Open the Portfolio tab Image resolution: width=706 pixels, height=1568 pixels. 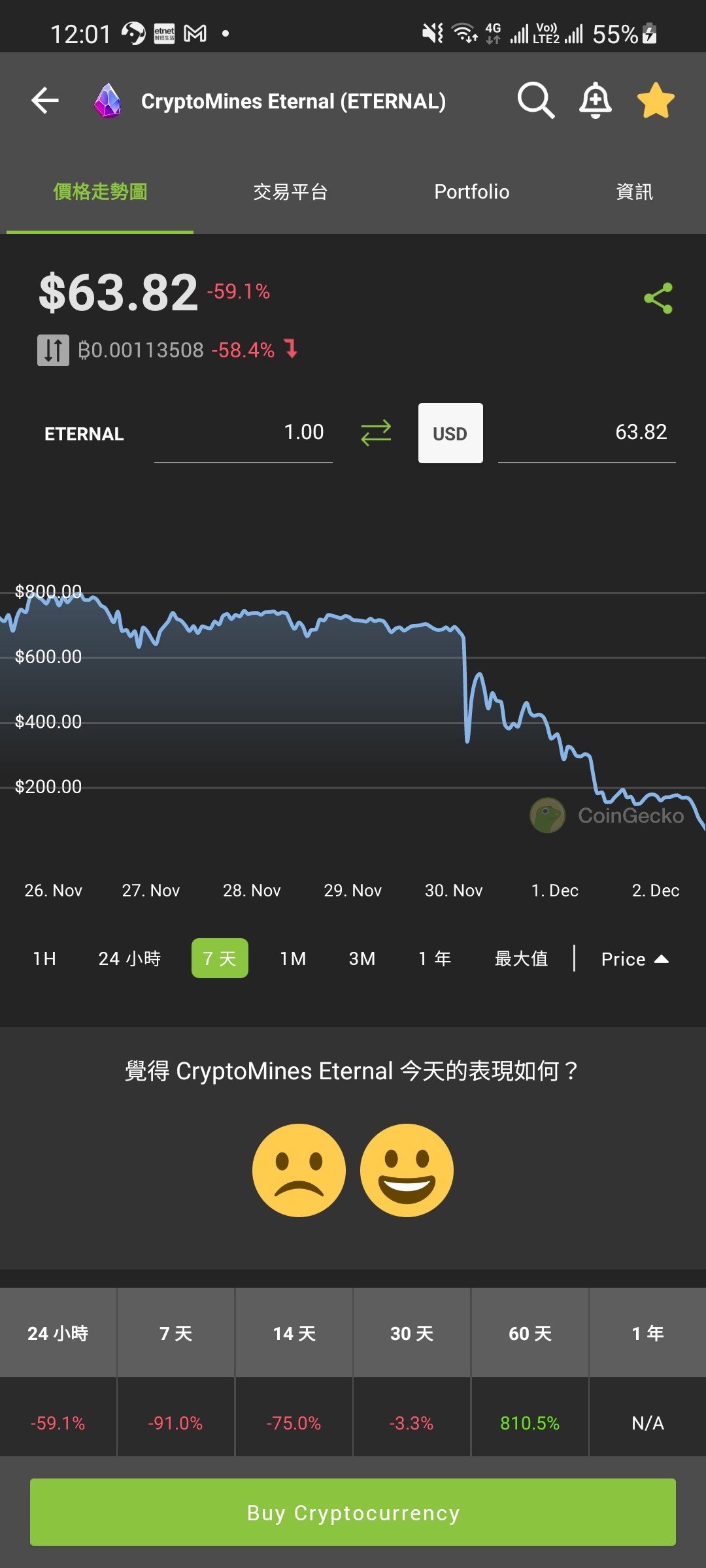(472, 191)
